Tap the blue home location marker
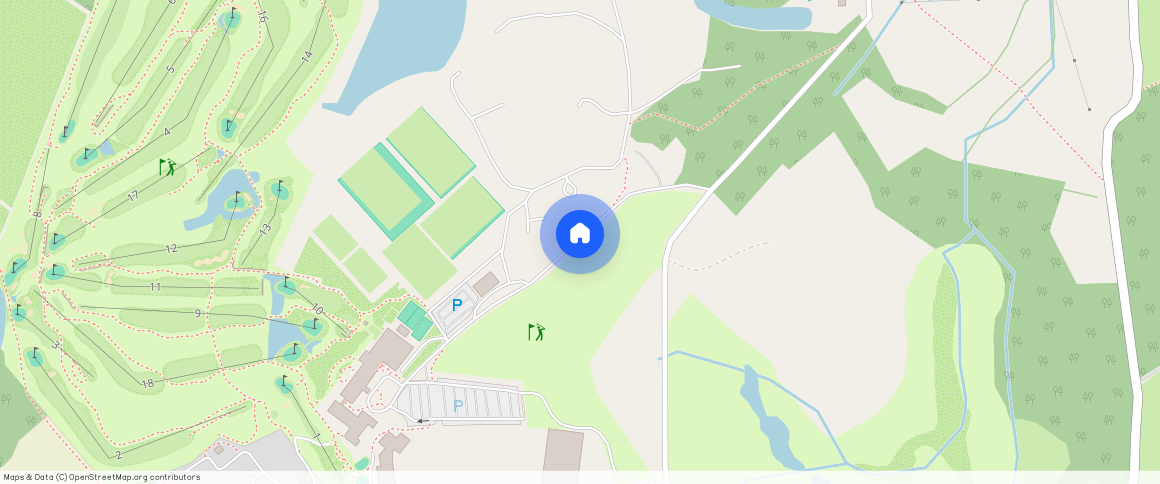 pos(580,234)
